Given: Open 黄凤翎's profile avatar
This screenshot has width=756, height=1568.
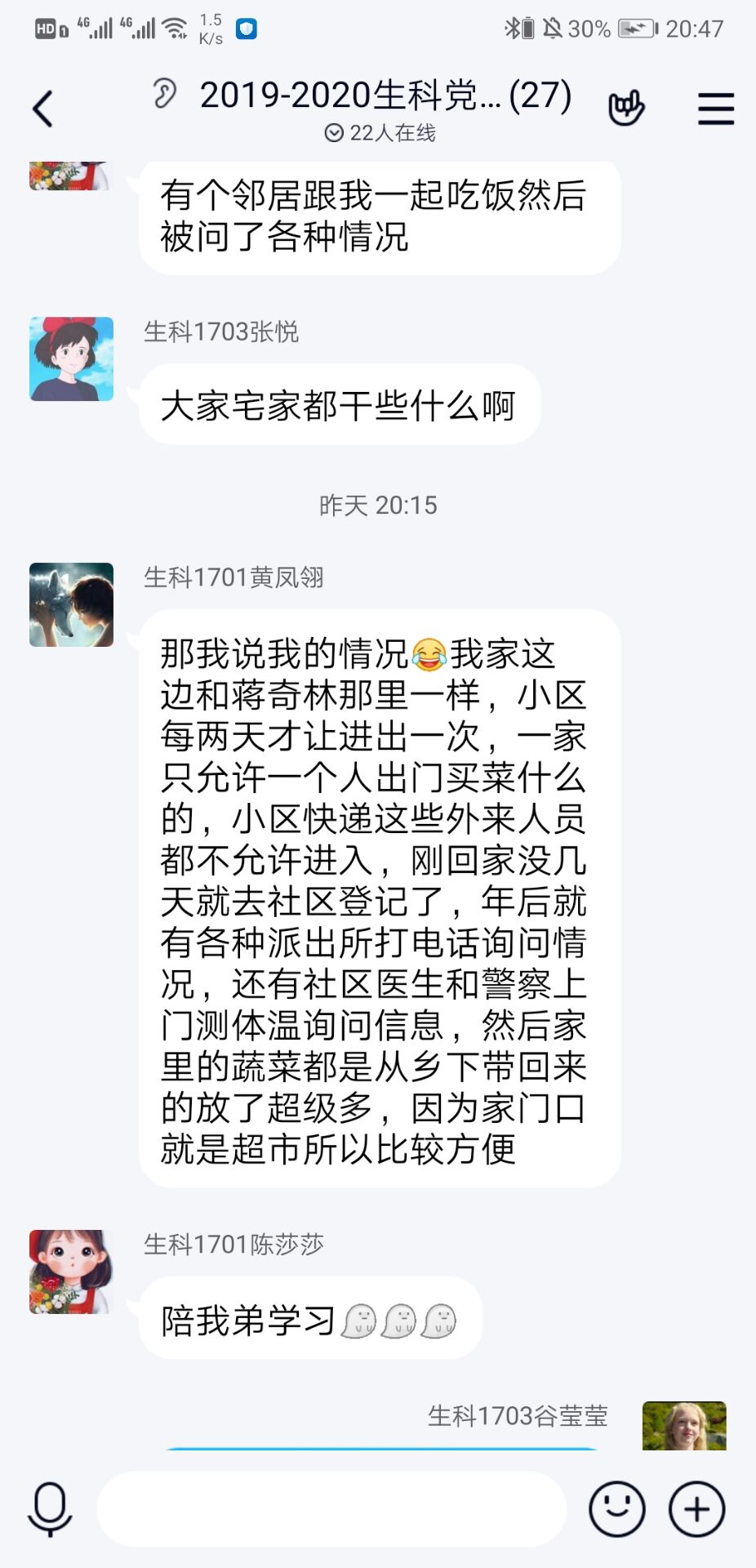Looking at the screenshot, I should point(72,604).
